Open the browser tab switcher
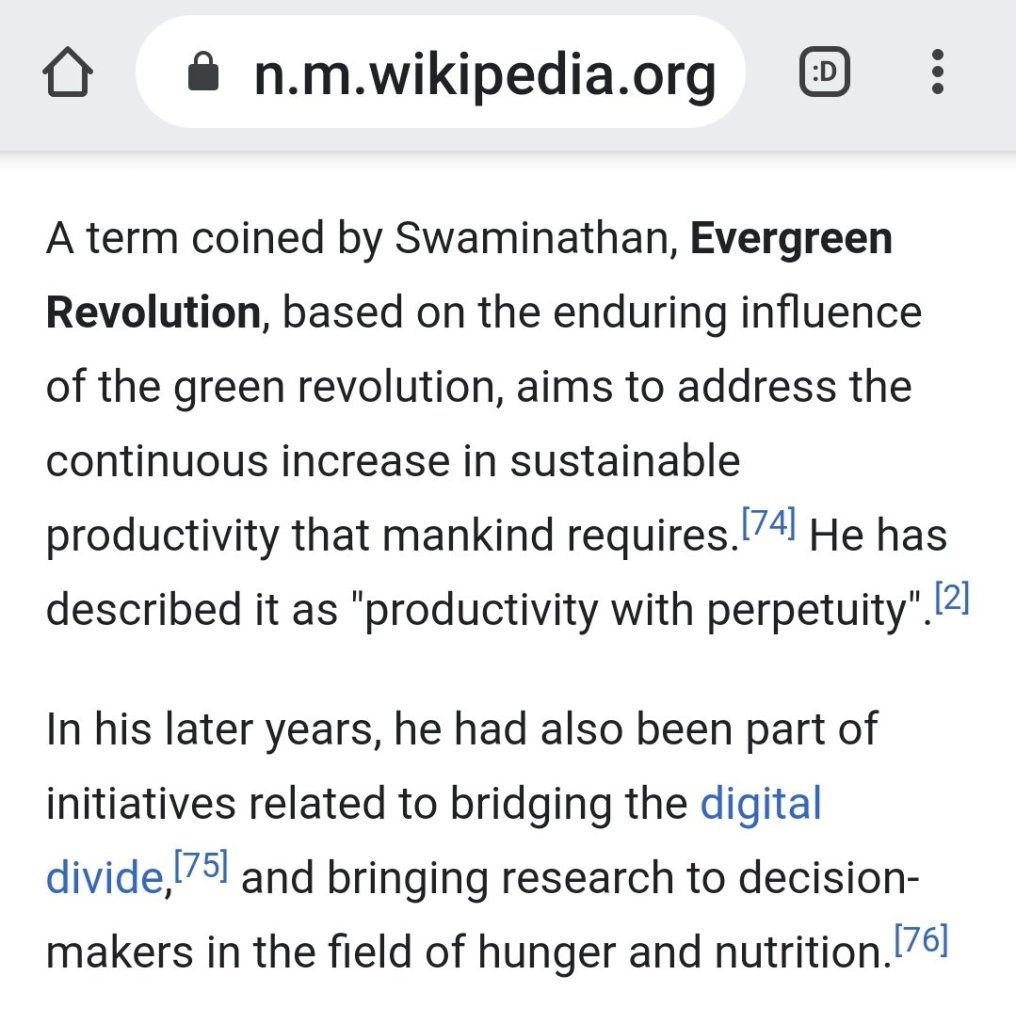 pos(824,74)
